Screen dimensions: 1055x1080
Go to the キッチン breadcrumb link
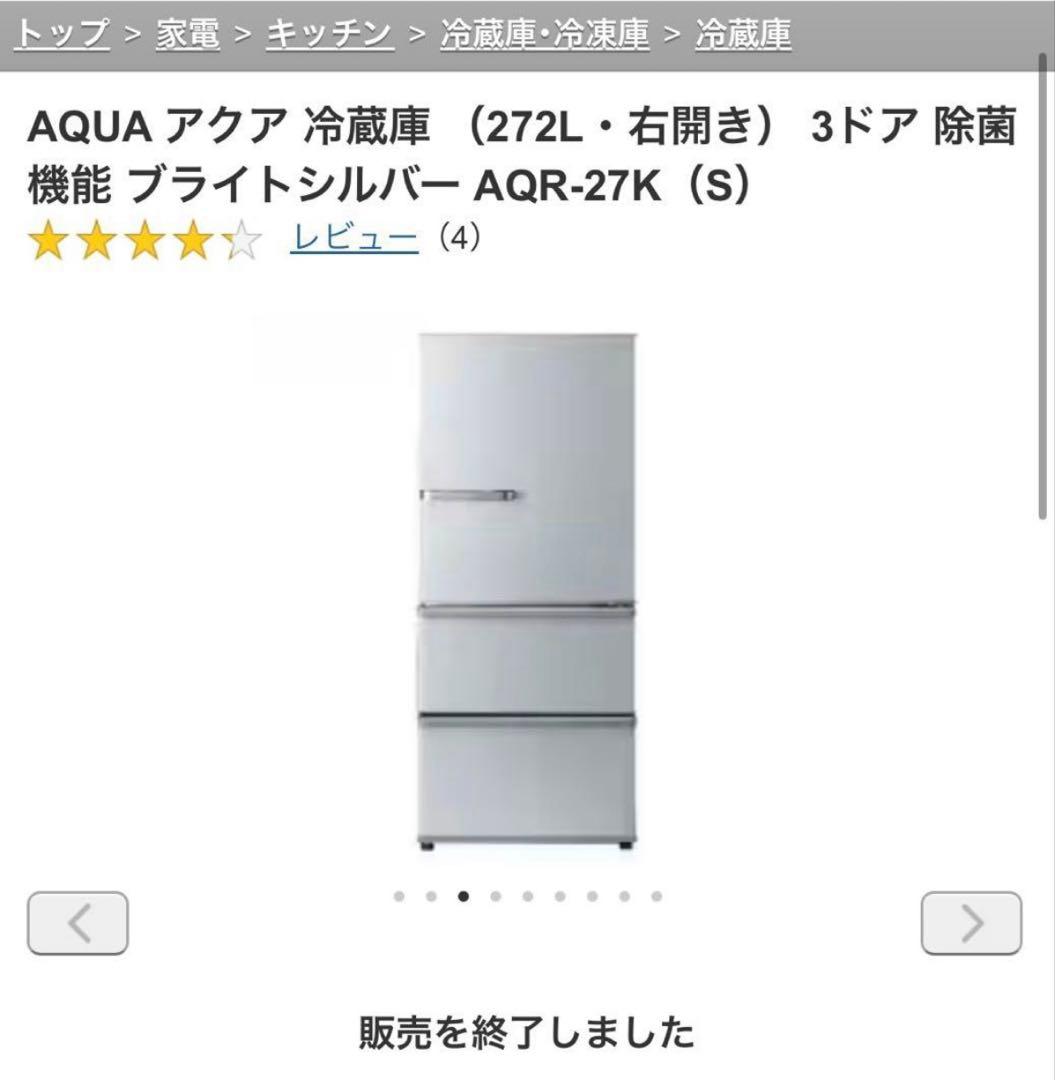click(325, 32)
